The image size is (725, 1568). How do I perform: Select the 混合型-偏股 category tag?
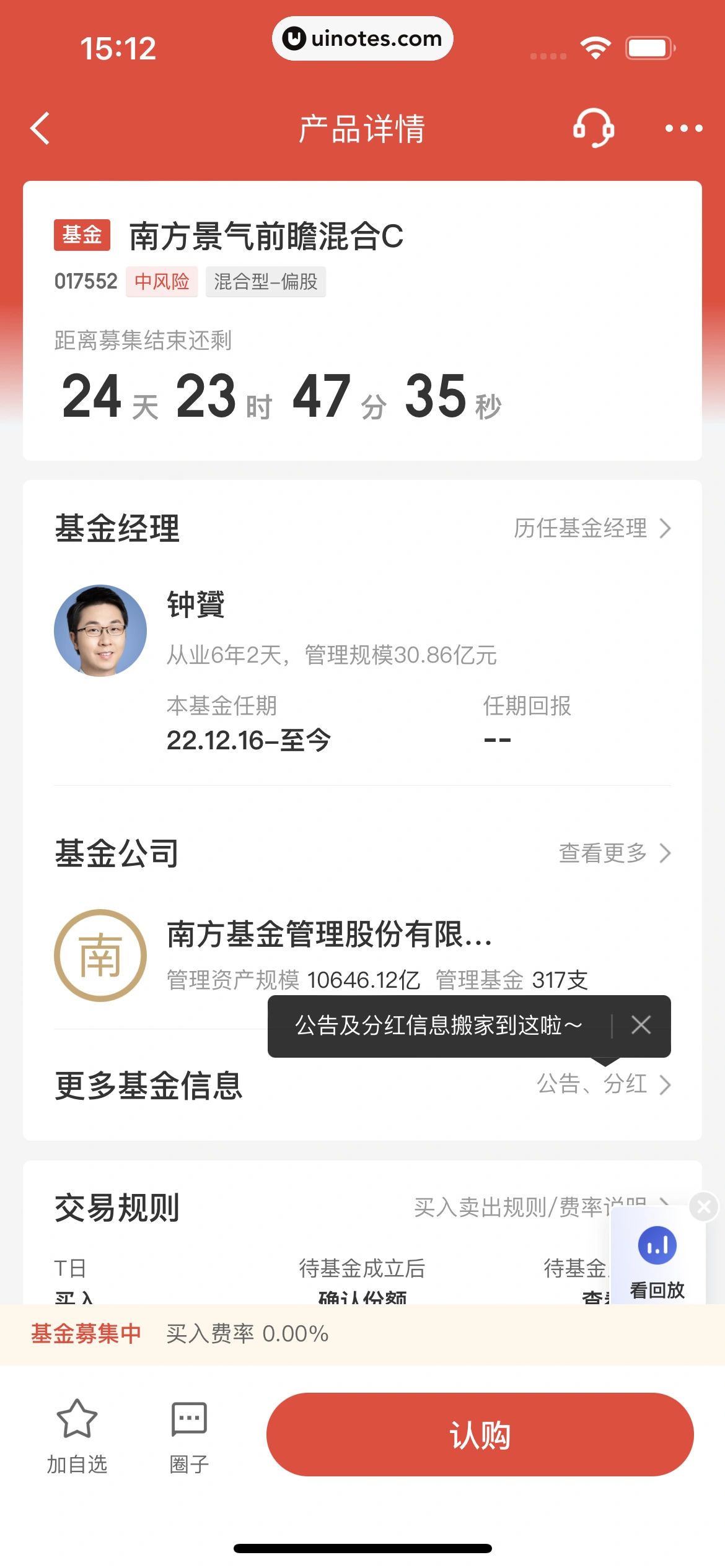pyautogui.click(x=266, y=281)
